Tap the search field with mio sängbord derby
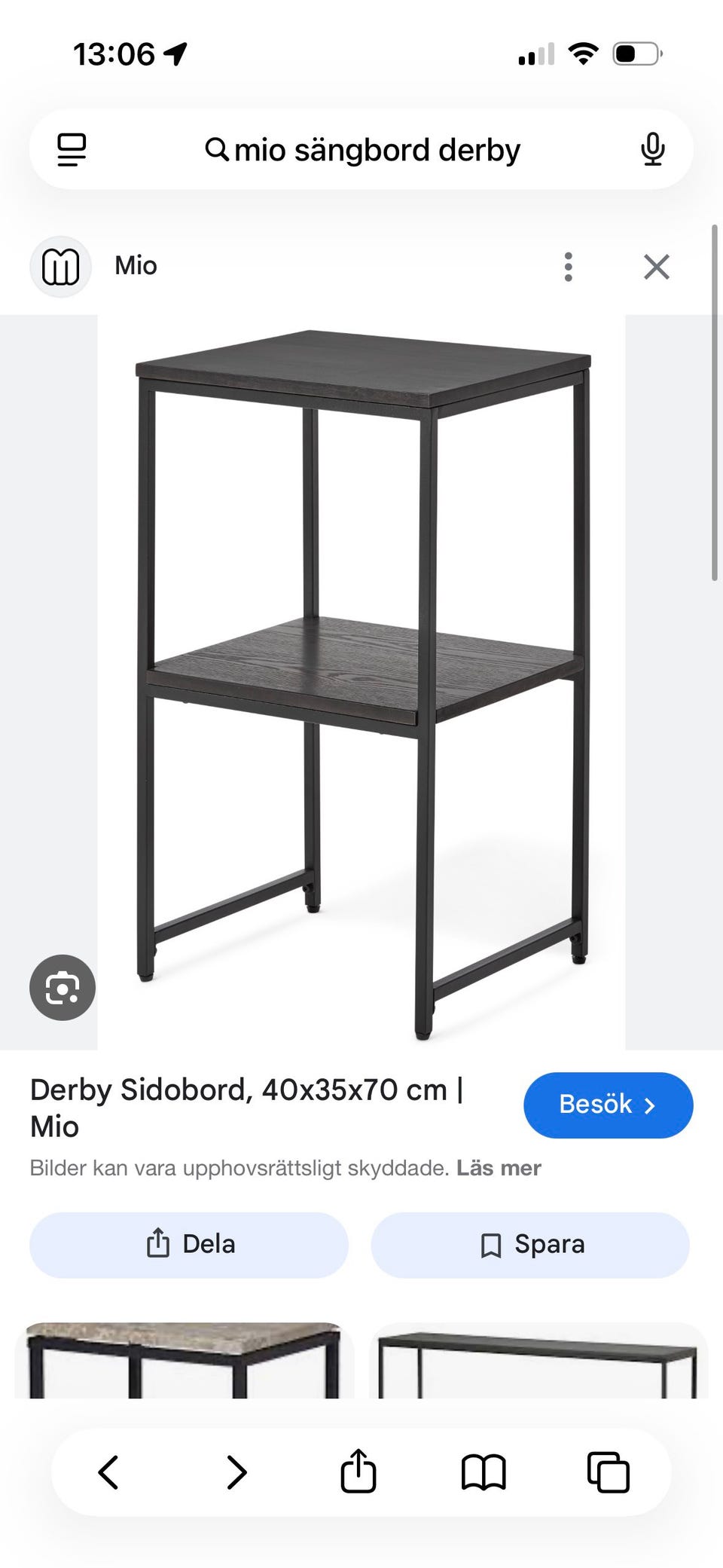 362,150
